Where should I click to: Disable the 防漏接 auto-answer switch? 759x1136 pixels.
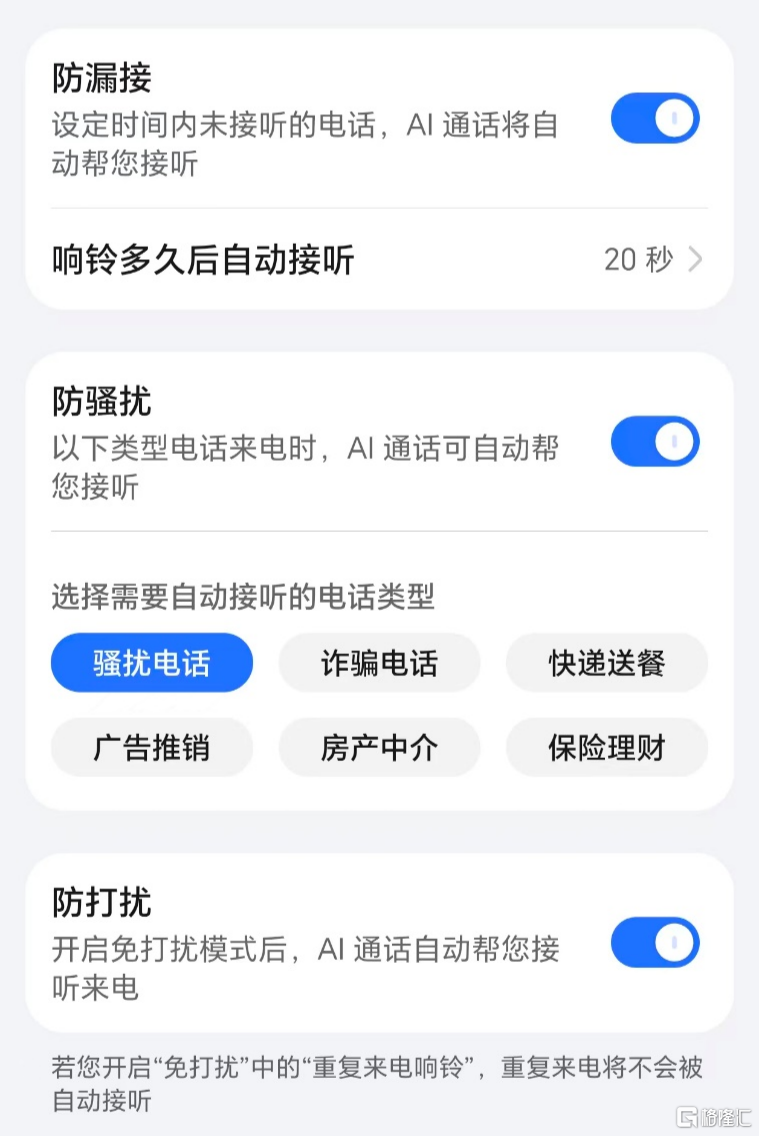[655, 117]
